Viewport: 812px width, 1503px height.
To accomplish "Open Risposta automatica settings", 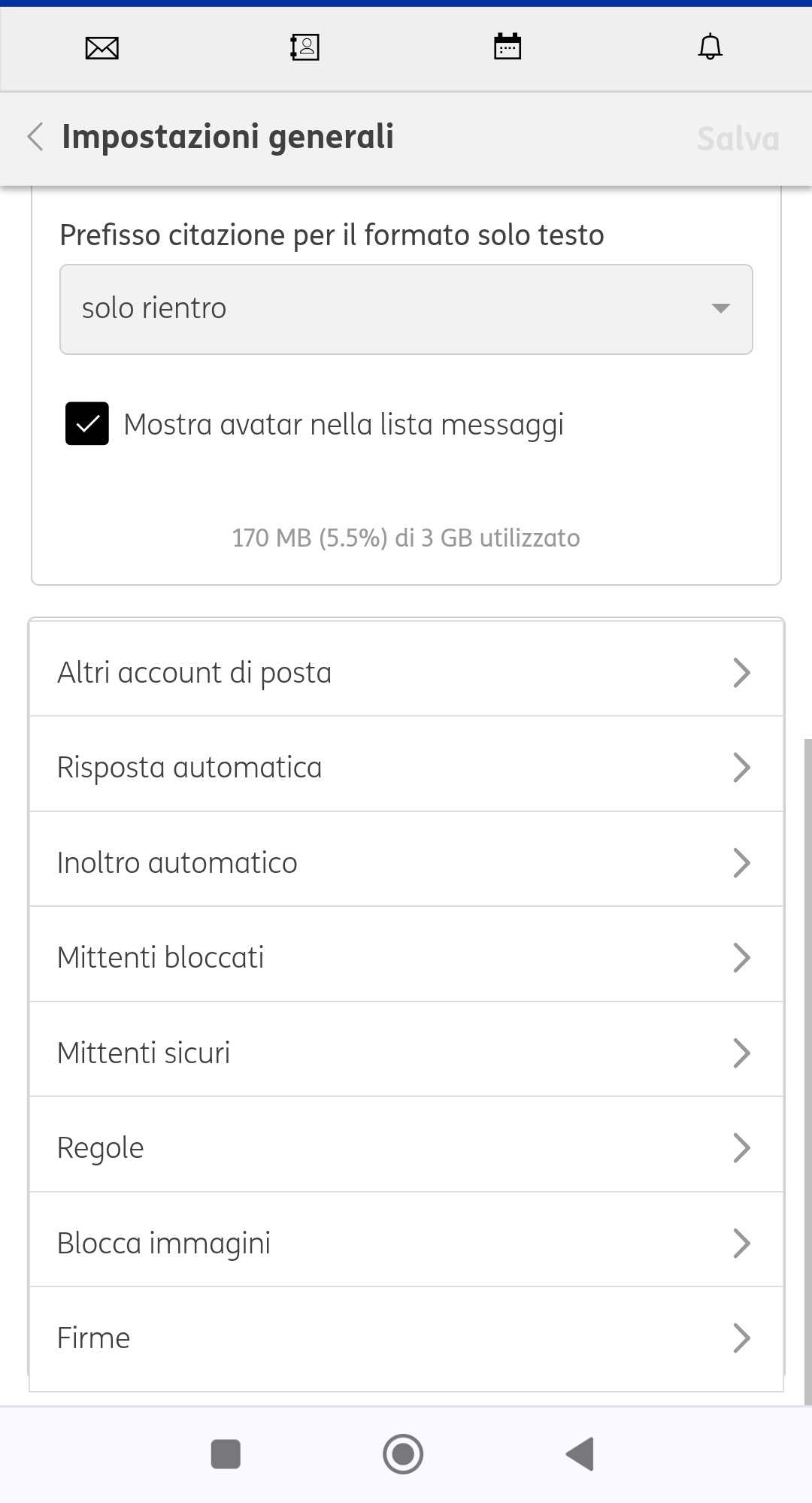I will coord(406,768).
